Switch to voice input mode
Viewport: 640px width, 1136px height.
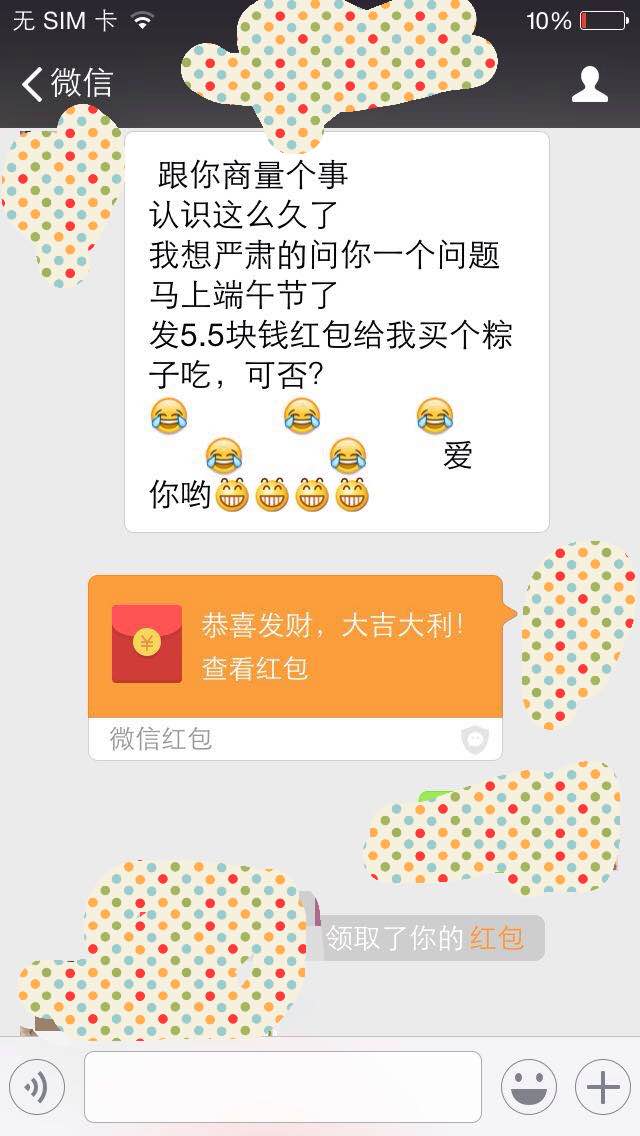[36, 1087]
